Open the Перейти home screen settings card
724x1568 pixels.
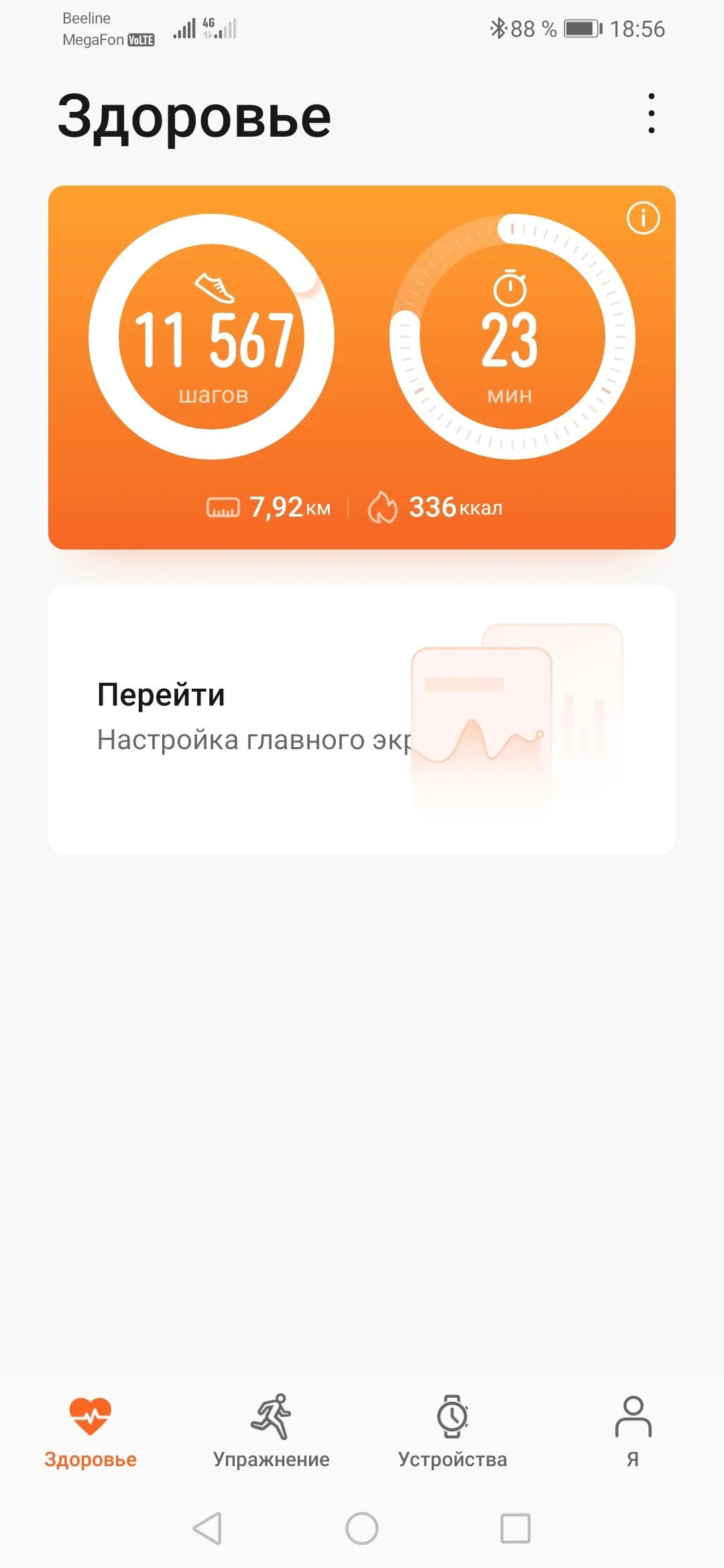362,719
